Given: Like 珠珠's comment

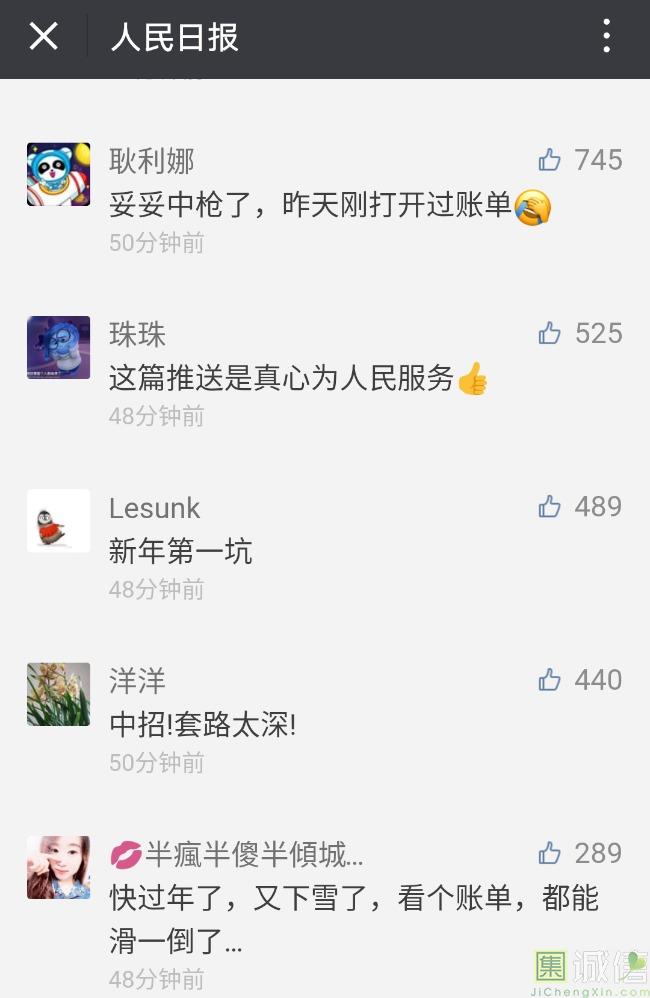Looking at the screenshot, I should pos(550,333).
